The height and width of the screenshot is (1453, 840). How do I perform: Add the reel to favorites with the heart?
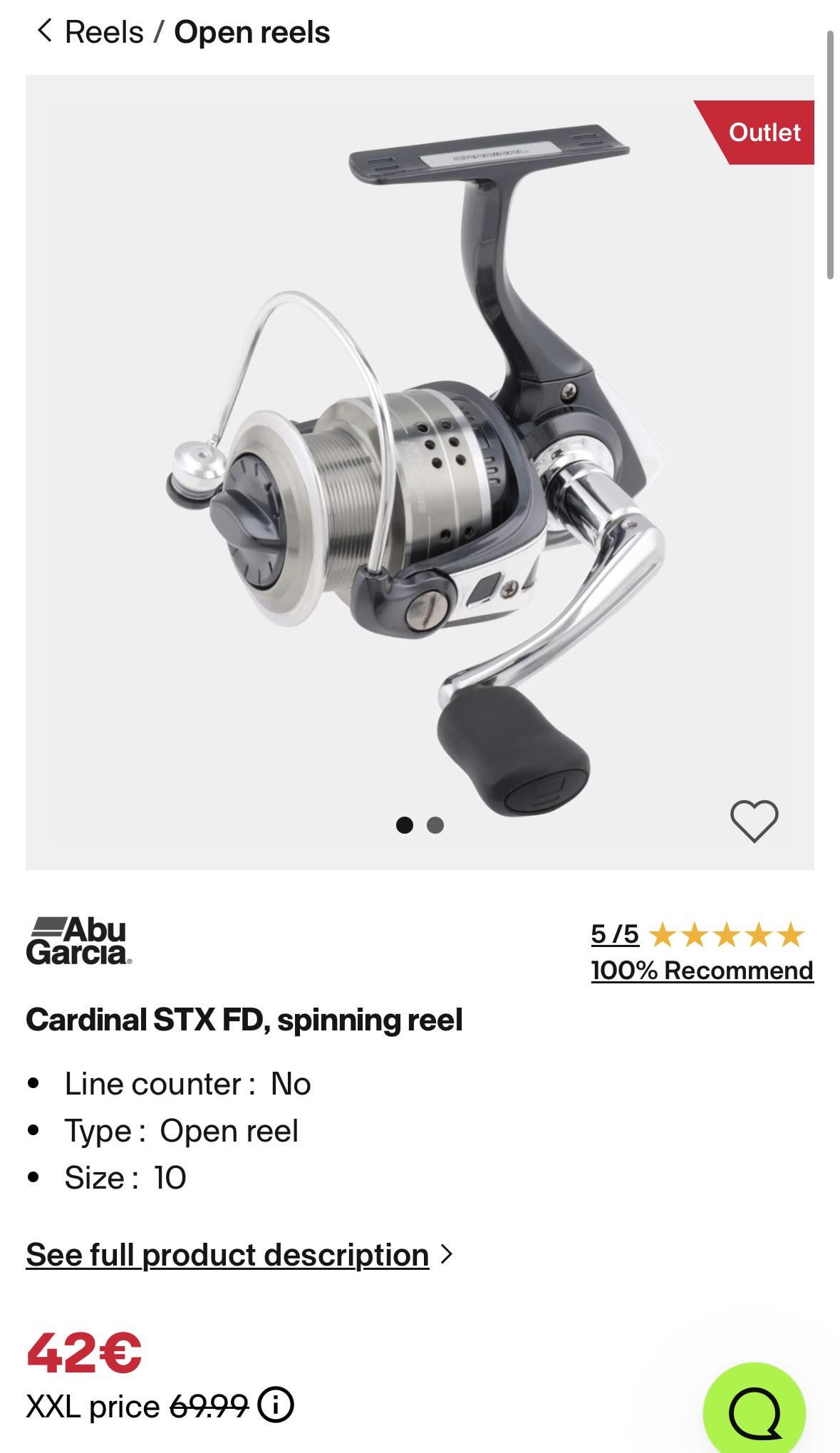pos(754,820)
